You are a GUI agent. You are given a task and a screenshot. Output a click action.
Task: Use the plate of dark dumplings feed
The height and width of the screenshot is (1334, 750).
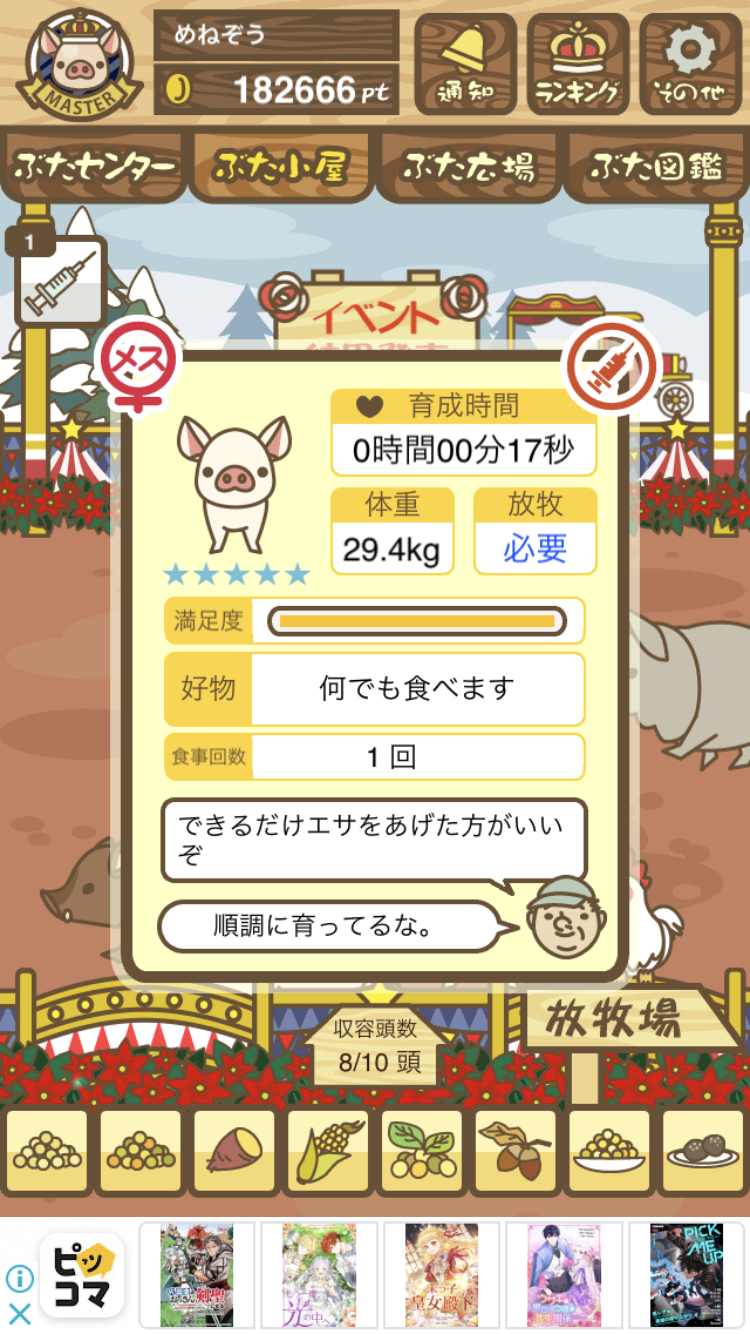click(x=703, y=1152)
